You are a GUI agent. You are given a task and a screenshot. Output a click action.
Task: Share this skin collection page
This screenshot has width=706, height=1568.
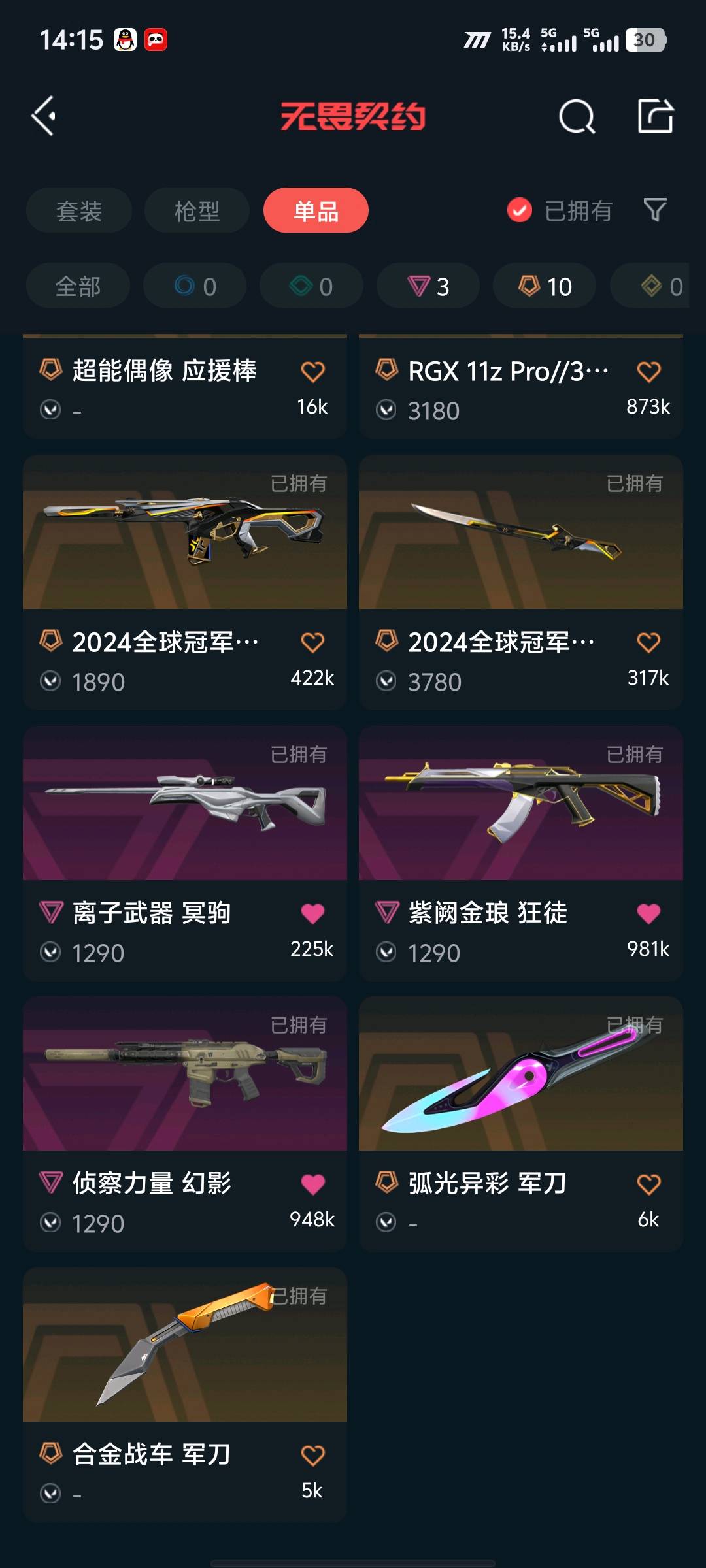tap(655, 116)
